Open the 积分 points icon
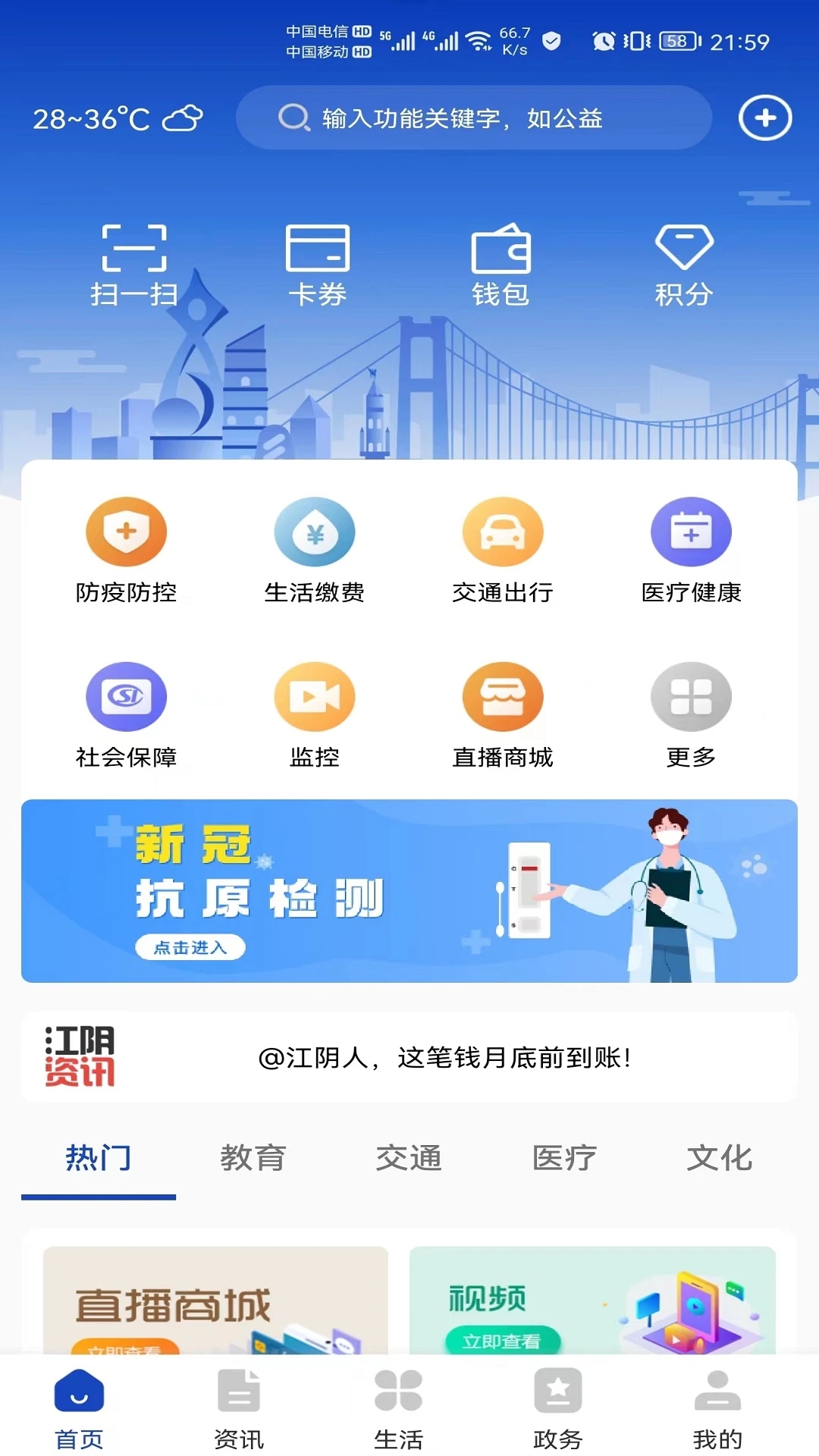Viewport: 819px width, 1456px height. click(685, 262)
